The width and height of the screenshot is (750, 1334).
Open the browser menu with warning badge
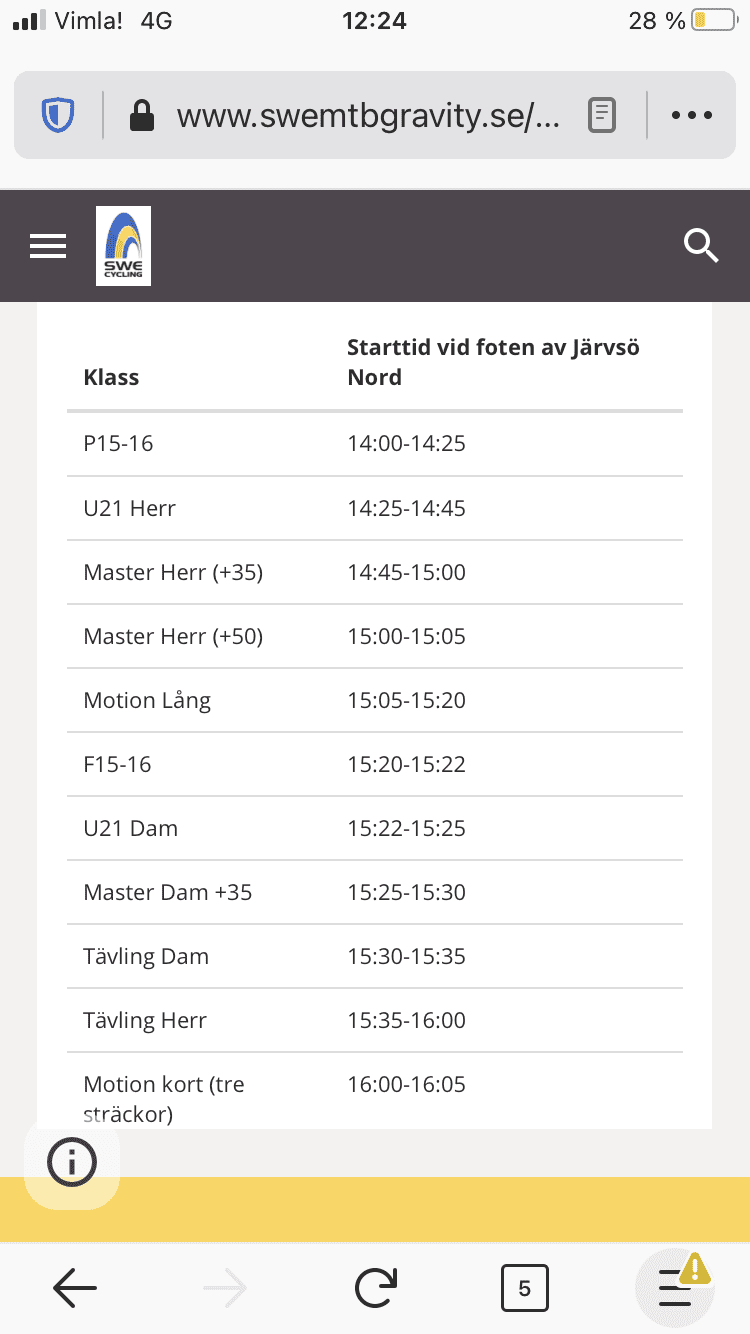[676, 1287]
